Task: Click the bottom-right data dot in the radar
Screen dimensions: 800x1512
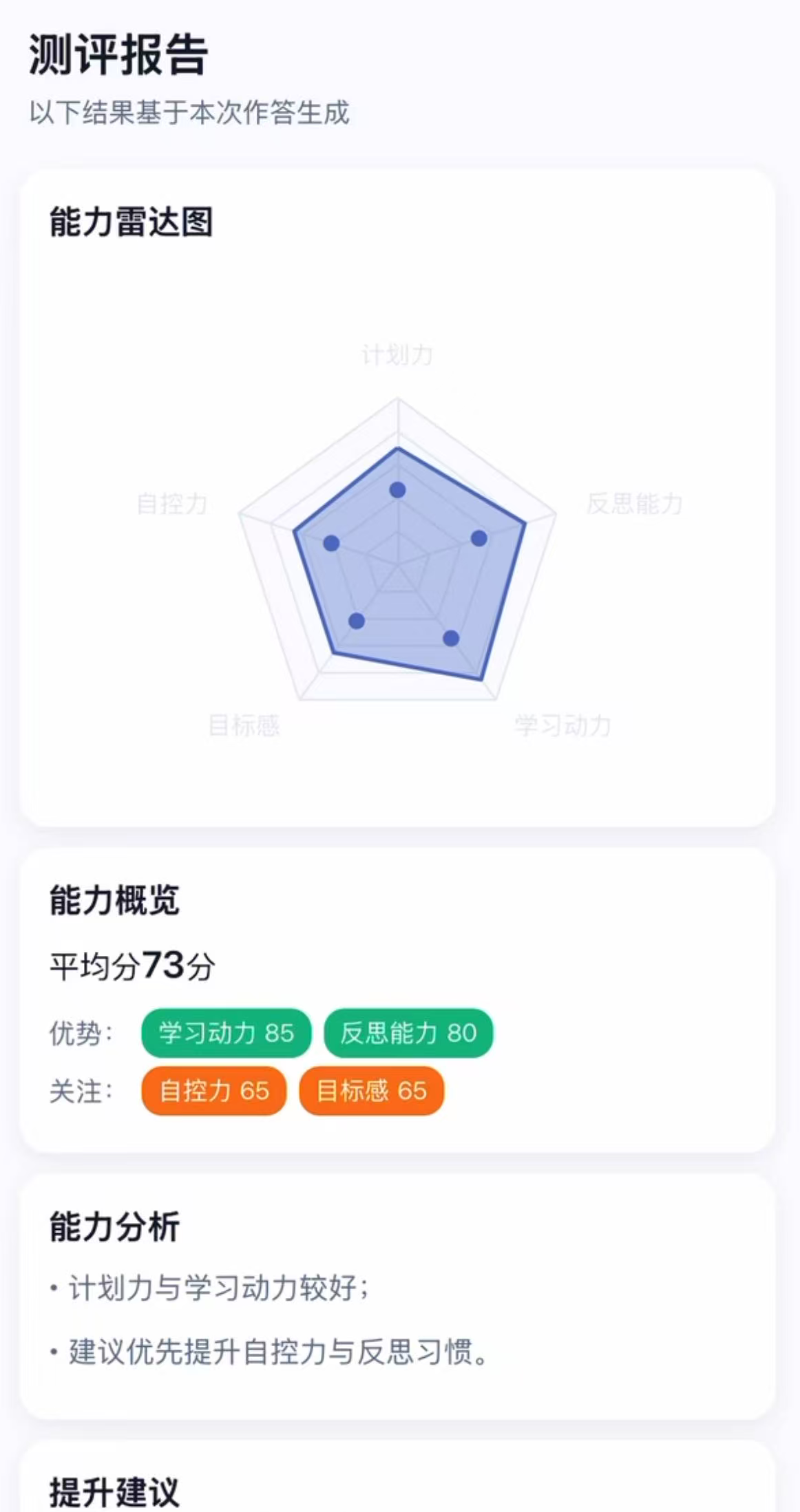Action: pyautogui.click(x=451, y=637)
